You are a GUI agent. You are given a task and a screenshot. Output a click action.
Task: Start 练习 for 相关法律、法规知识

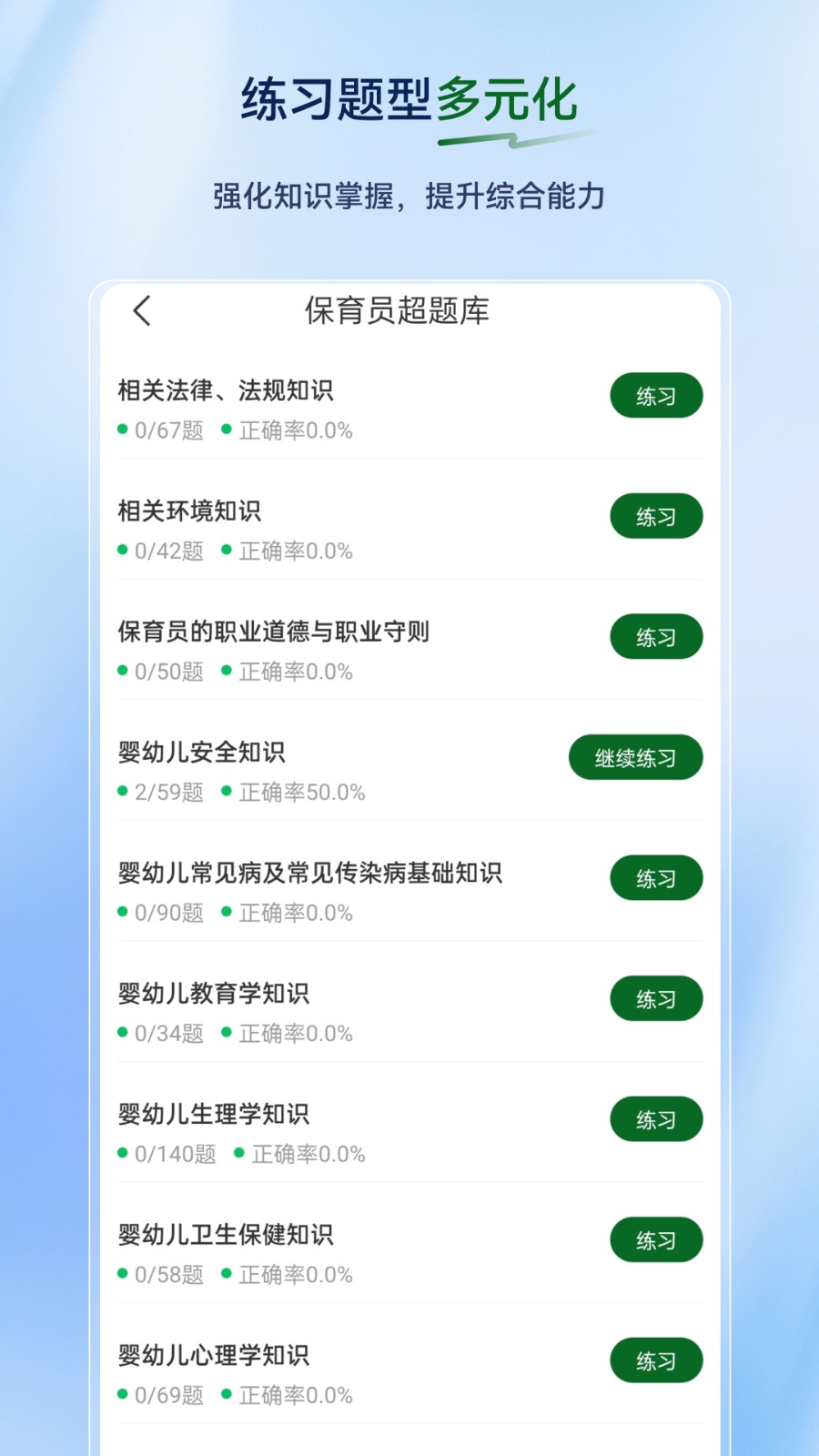[x=656, y=396]
